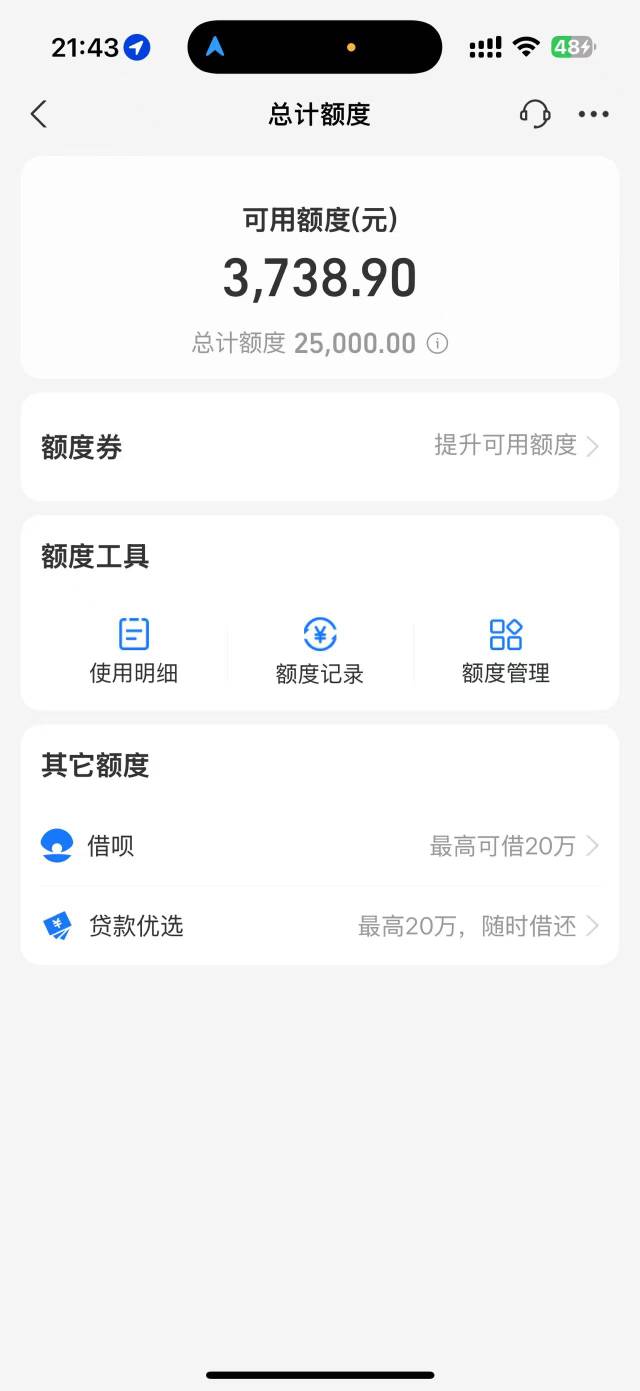Go back using the top-left arrow
The width and height of the screenshot is (640, 1391).
coord(39,114)
